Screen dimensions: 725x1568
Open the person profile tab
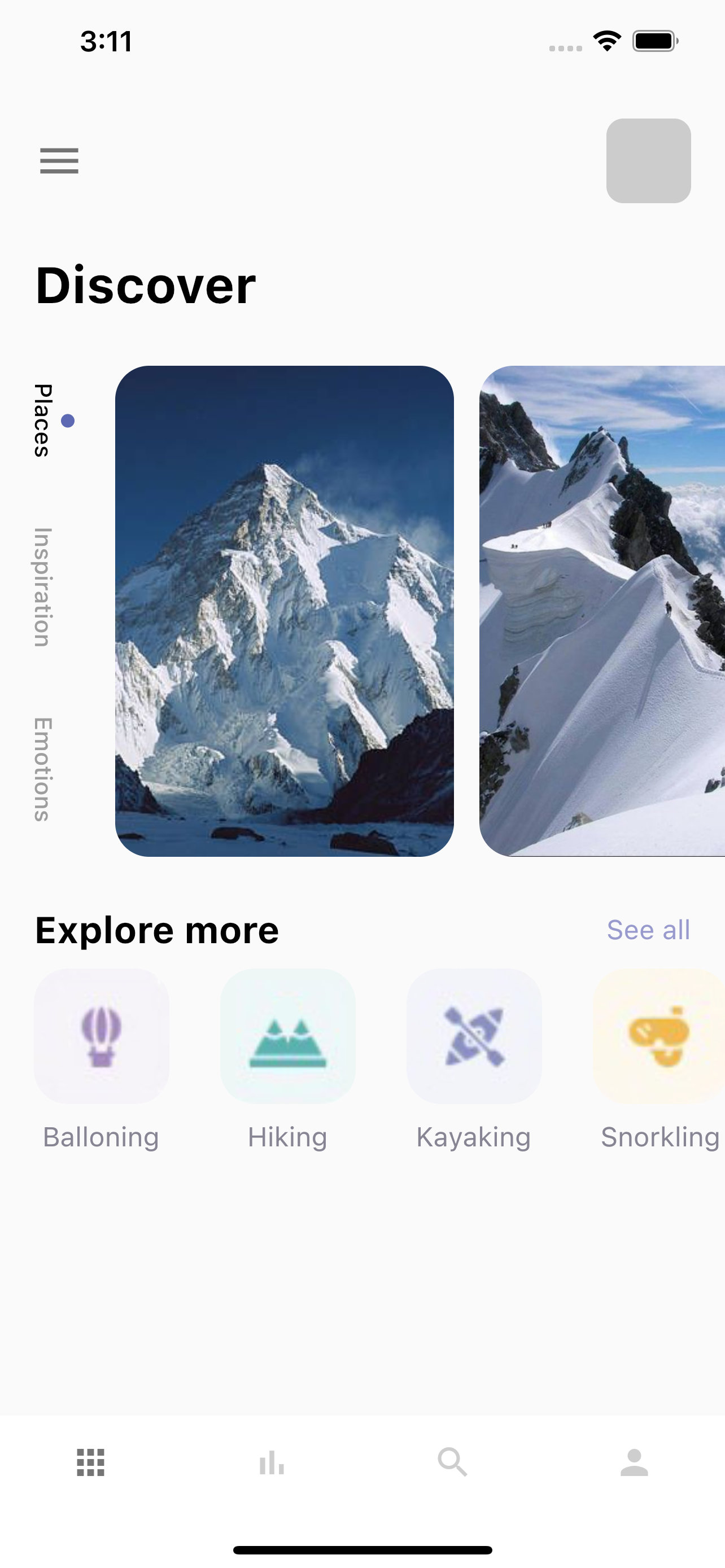coord(634,1462)
